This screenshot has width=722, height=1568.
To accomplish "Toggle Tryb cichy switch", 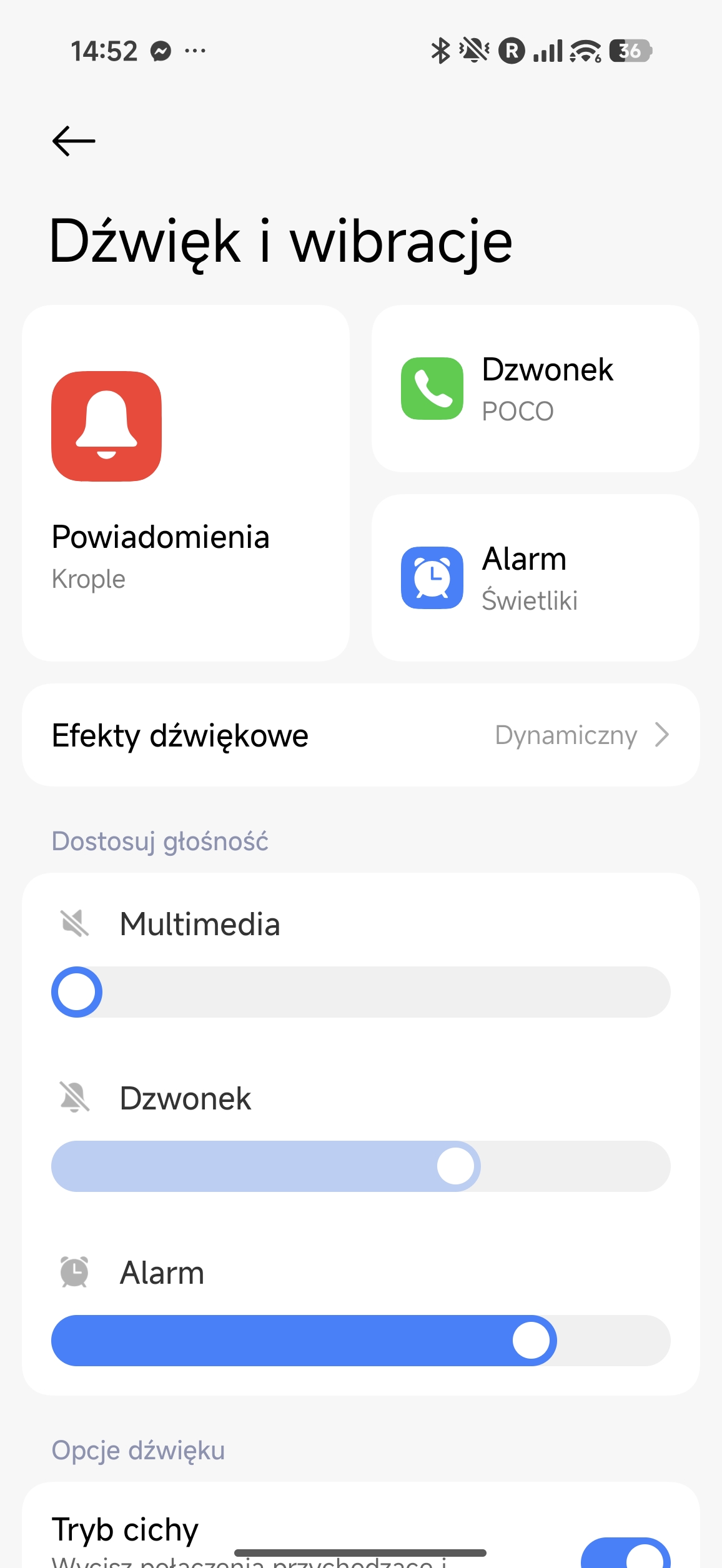I will pyautogui.click(x=625, y=1554).
